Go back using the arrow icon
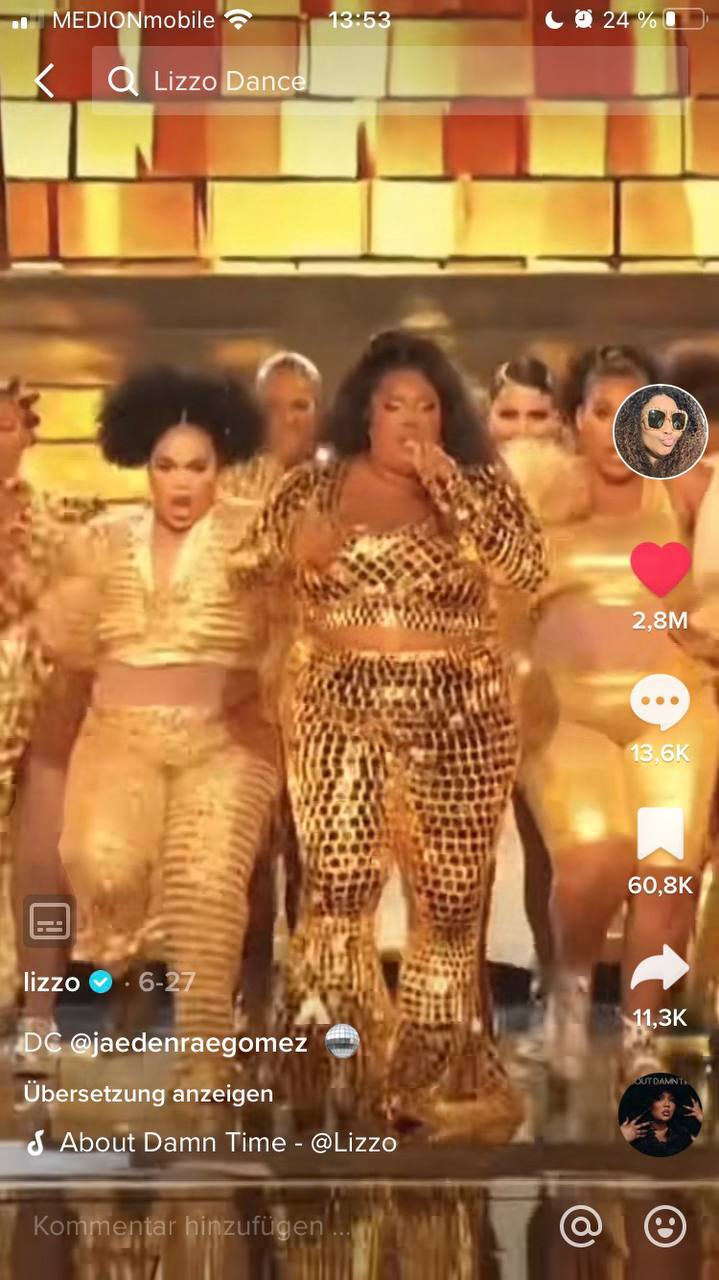 tap(44, 81)
